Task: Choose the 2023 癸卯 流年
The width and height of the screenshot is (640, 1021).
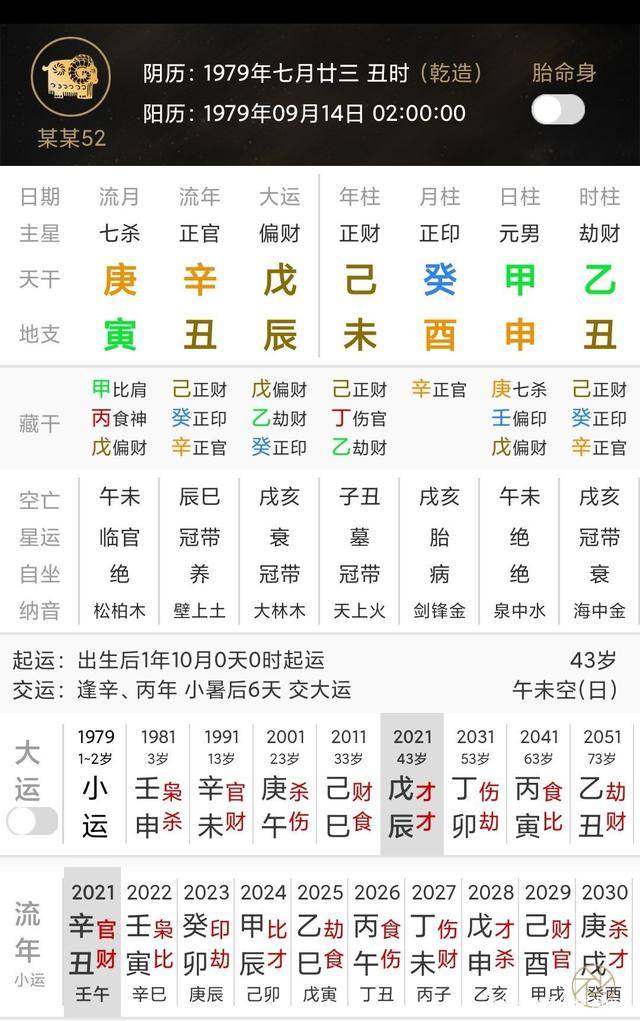Action: [x=206, y=940]
